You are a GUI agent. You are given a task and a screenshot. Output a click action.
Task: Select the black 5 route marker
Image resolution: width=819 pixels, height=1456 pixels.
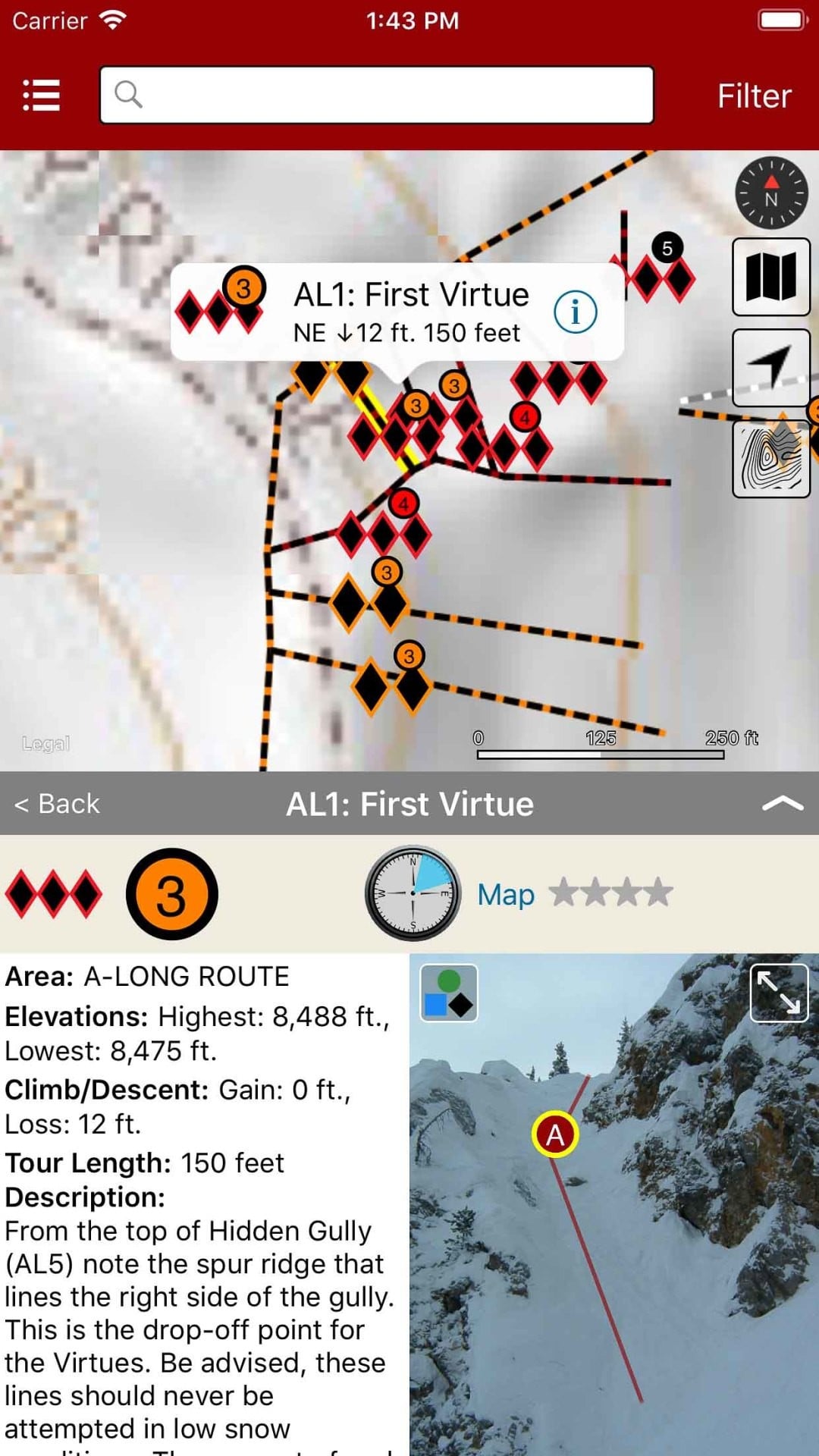(667, 248)
